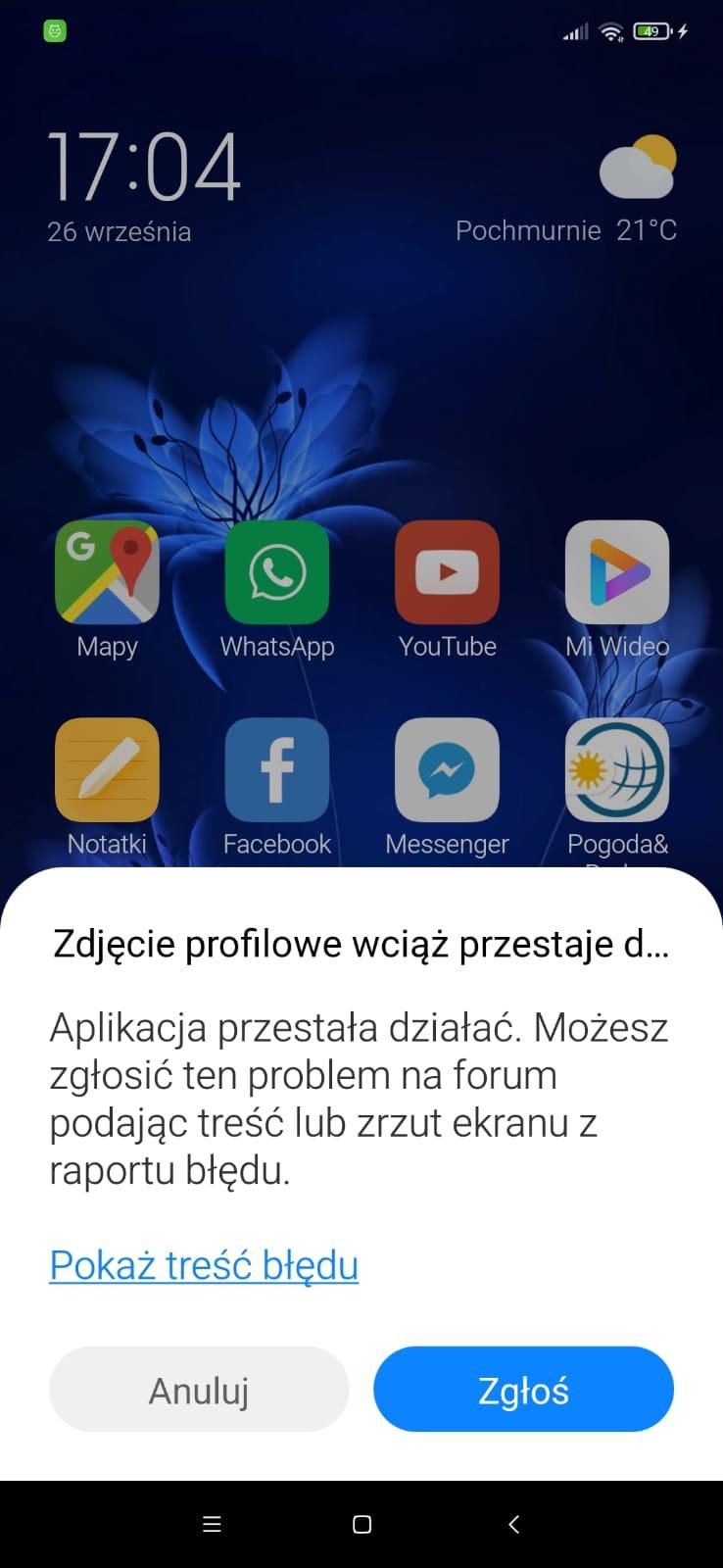Launch Mi Wideo

[x=617, y=573]
